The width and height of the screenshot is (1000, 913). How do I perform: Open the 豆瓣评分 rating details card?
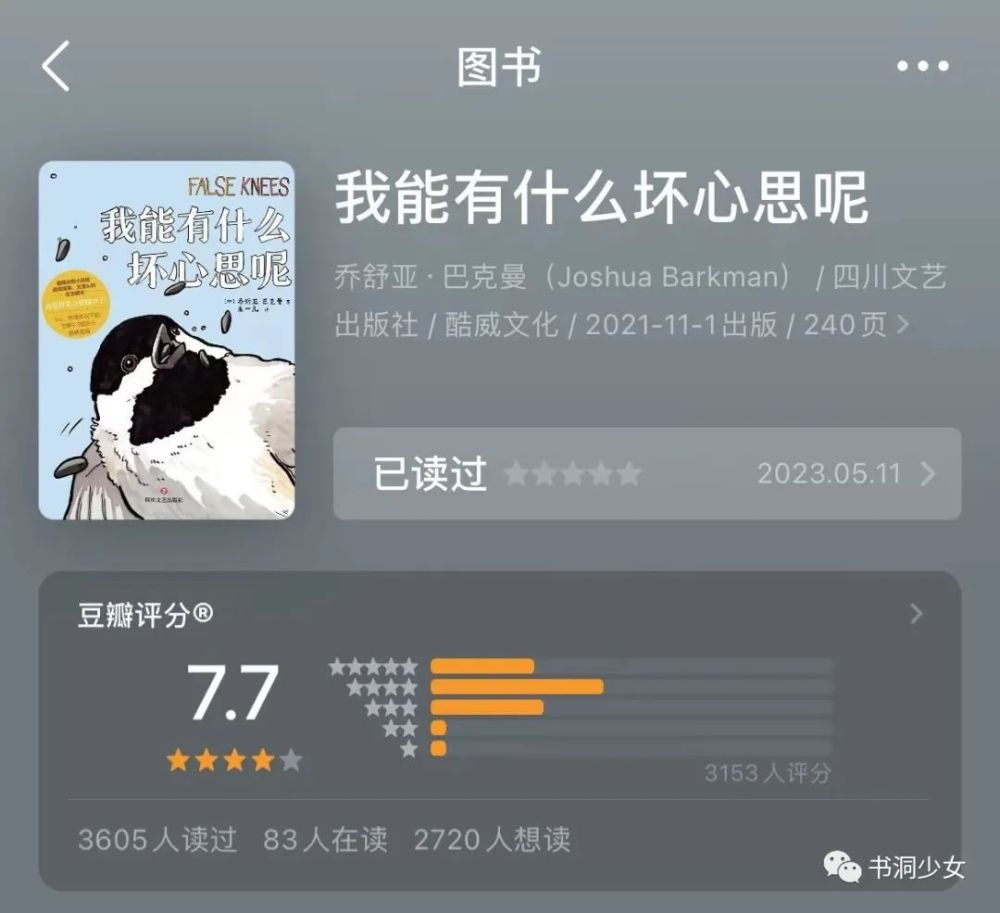(x=915, y=614)
